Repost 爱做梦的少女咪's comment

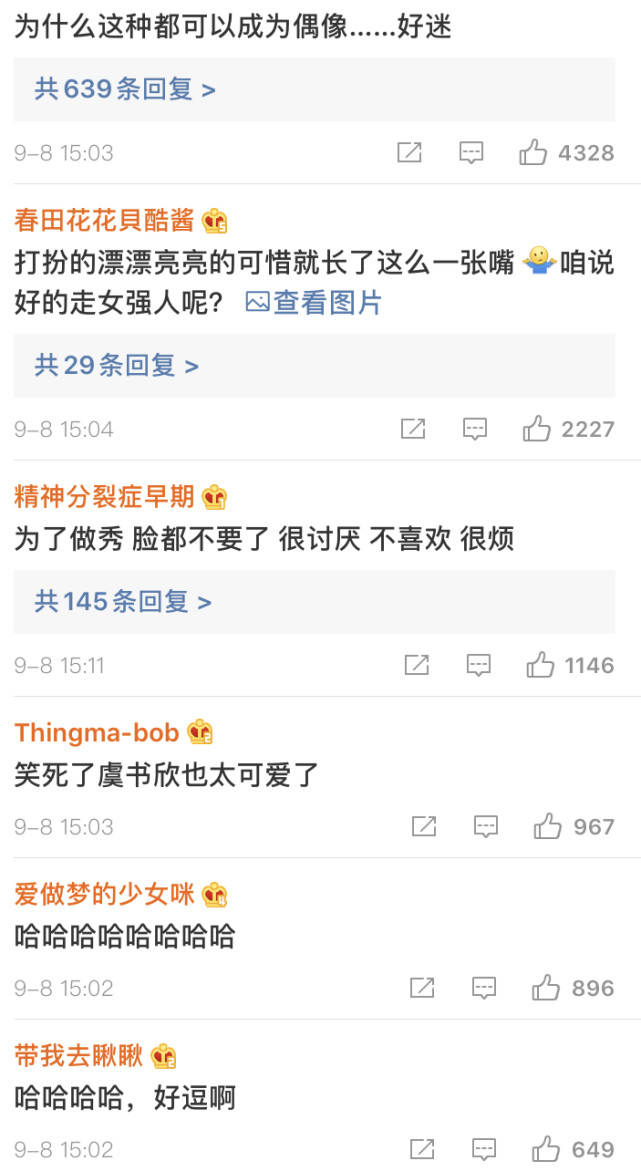(x=422, y=988)
